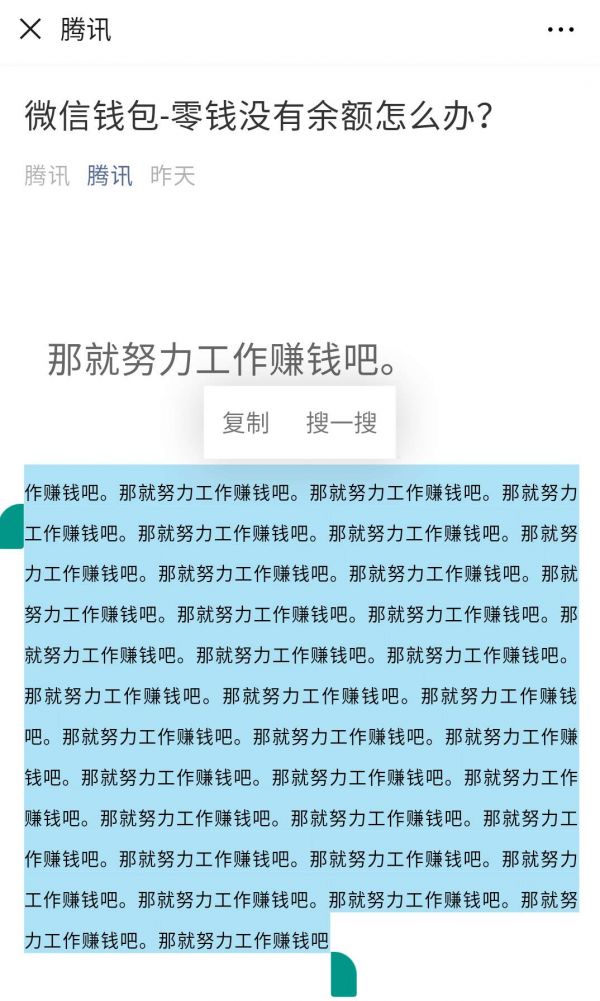Close the article page
600x1001 pixels.
[30, 30]
